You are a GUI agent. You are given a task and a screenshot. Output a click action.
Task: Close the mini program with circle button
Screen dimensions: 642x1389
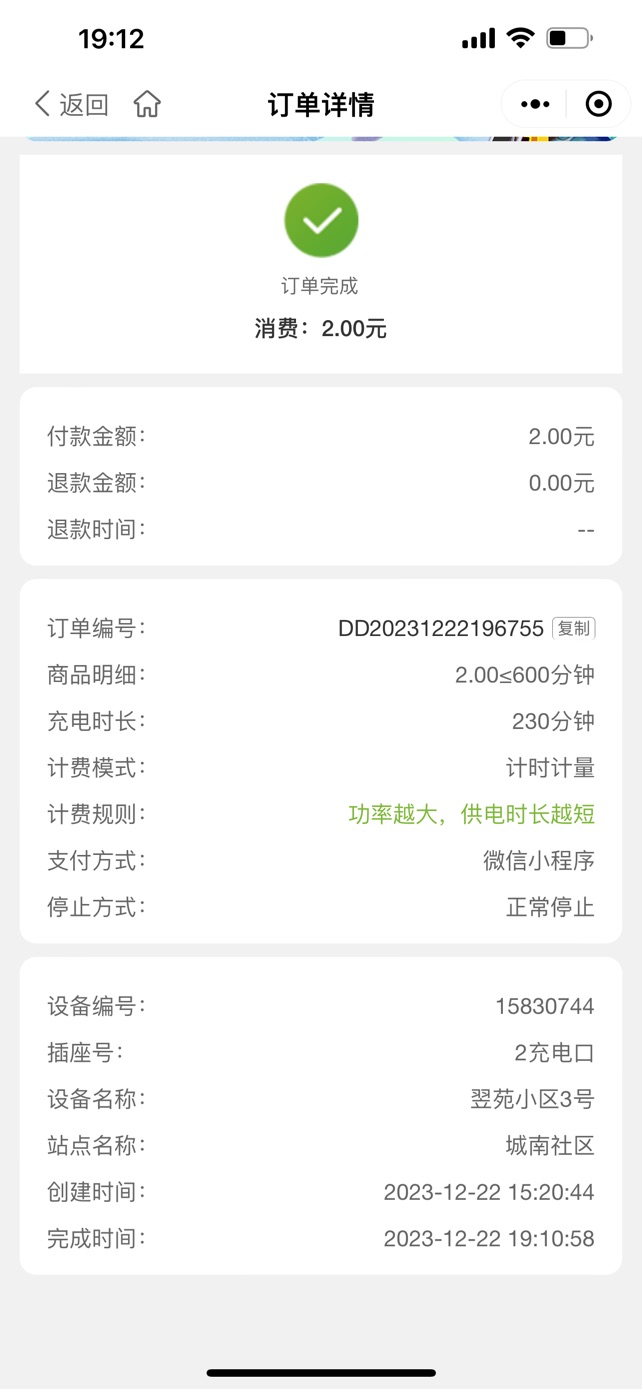[x=598, y=104]
